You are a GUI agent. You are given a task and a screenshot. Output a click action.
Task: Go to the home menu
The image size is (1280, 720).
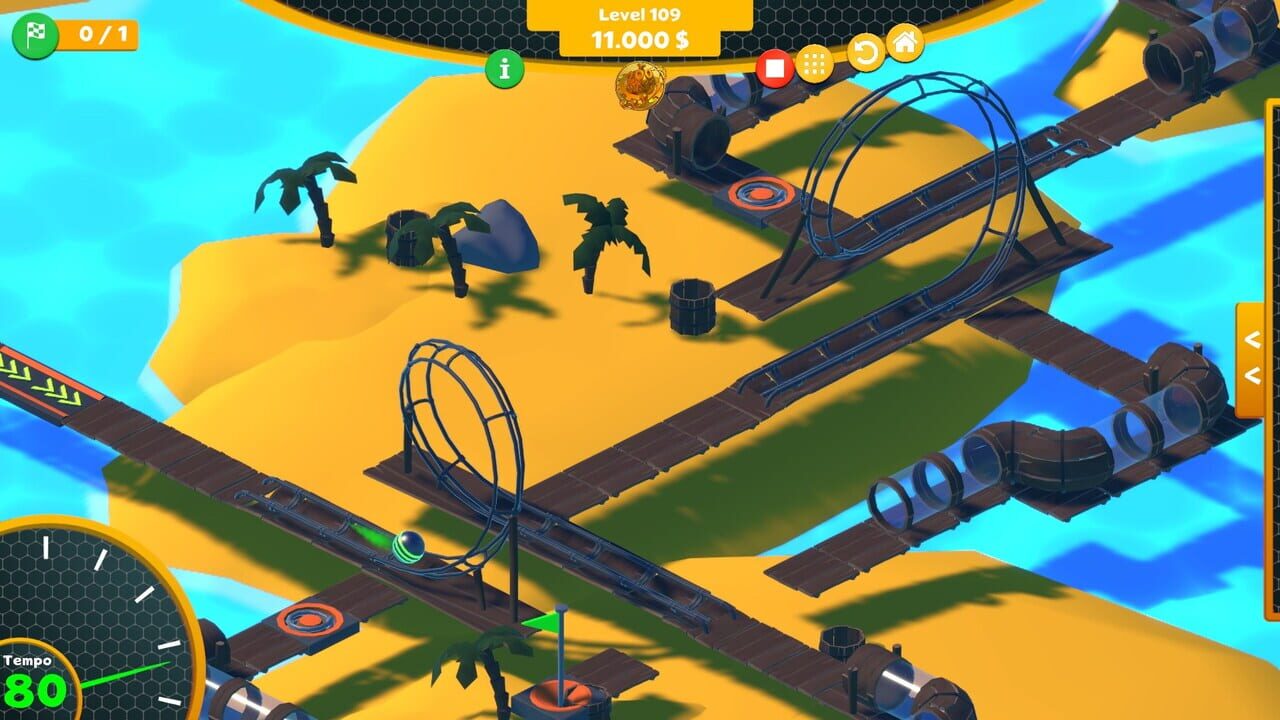[904, 43]
